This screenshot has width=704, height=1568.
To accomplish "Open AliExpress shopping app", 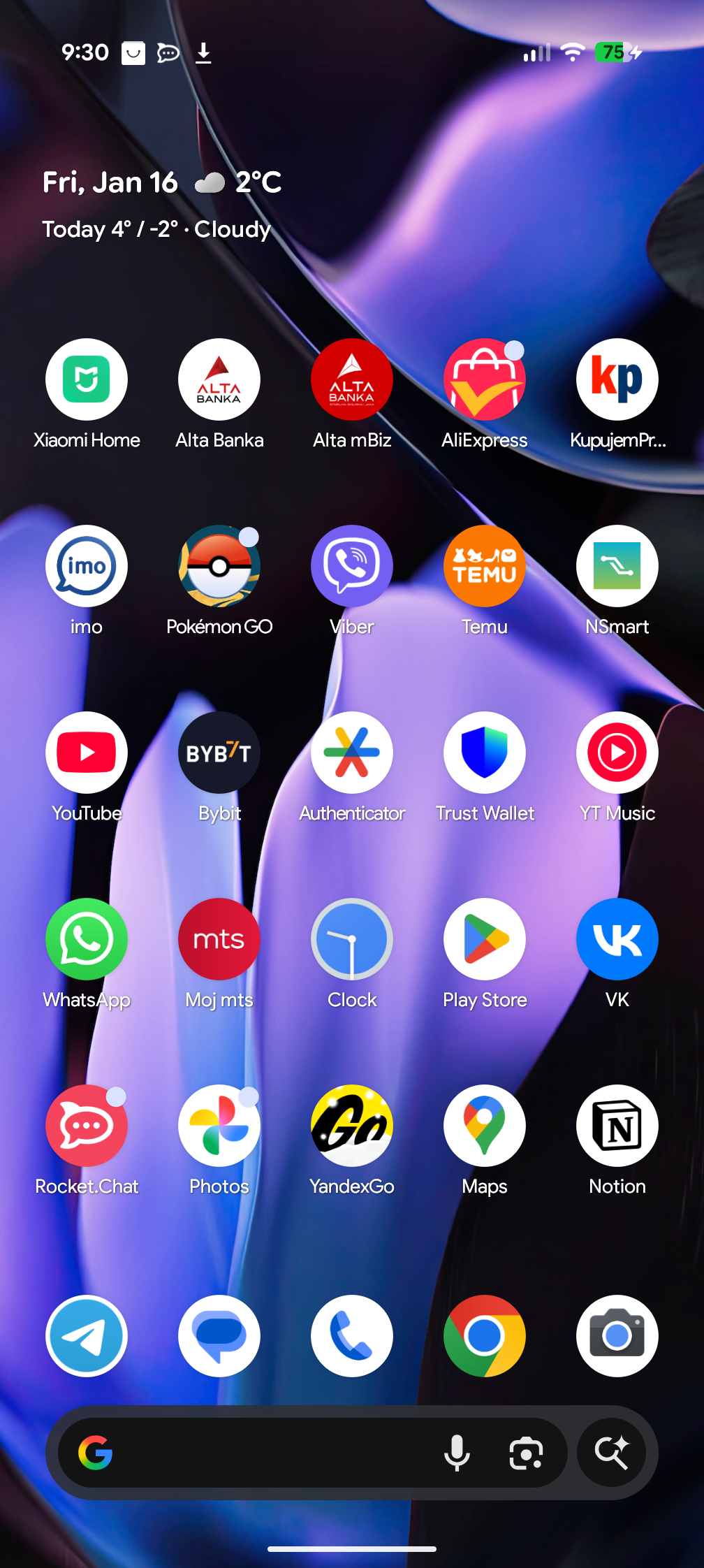I will coord(485,379).
